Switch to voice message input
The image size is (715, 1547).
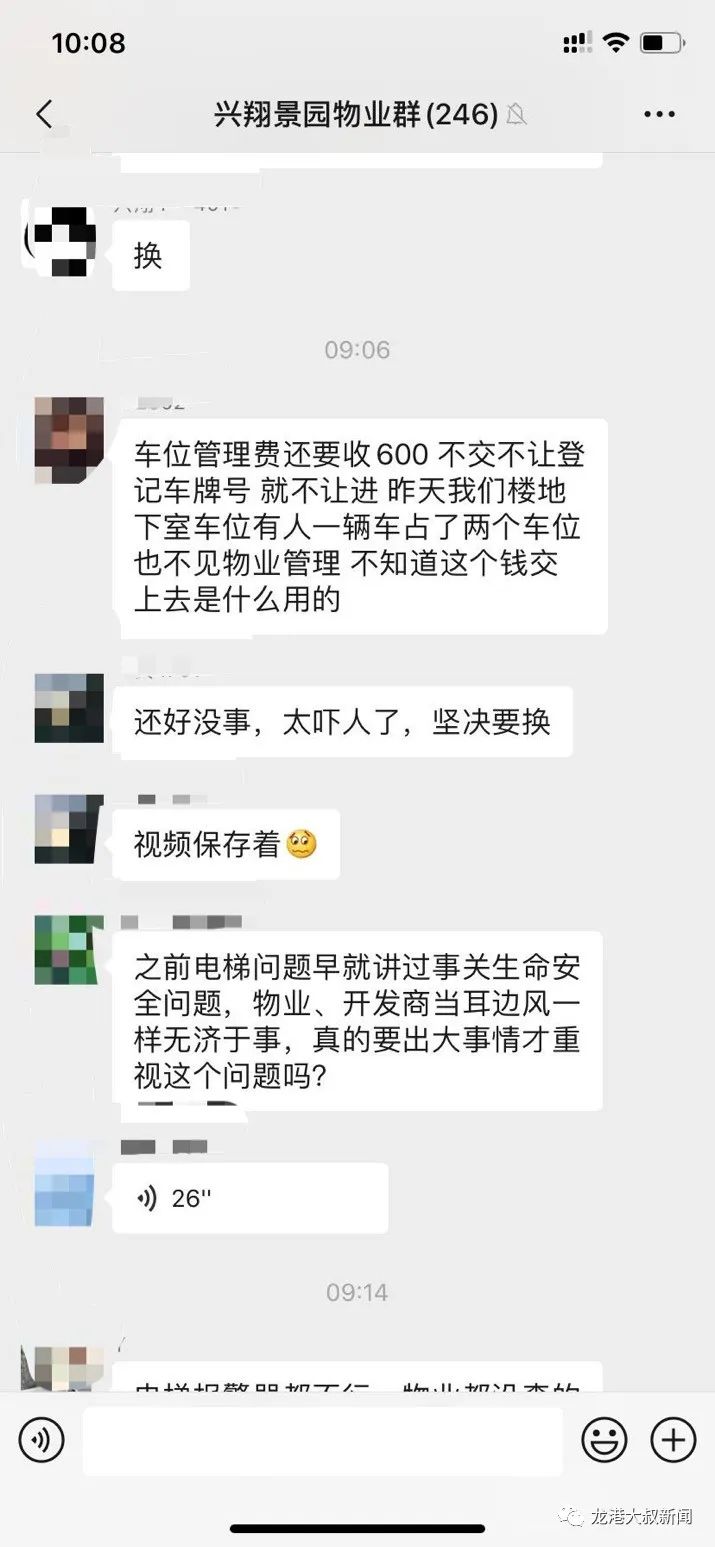[x=41, y=1440]
